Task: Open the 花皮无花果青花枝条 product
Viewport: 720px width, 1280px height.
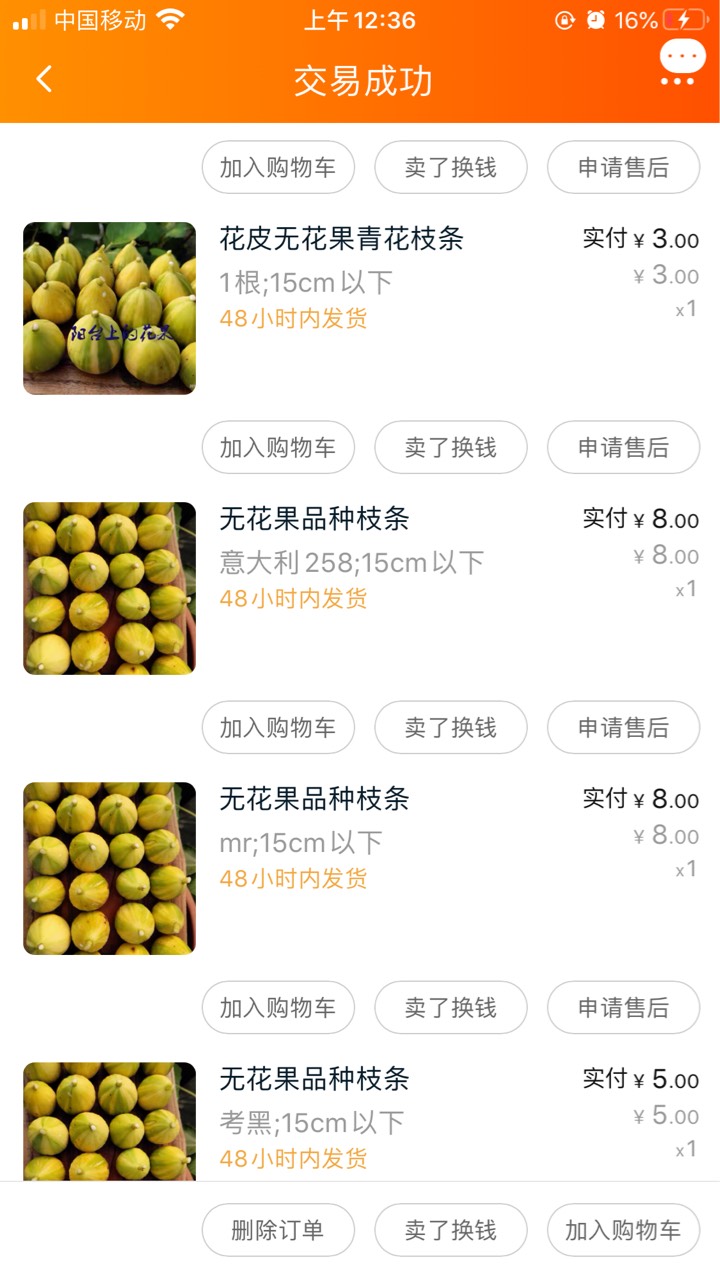Action: click(x=360, y=308)
